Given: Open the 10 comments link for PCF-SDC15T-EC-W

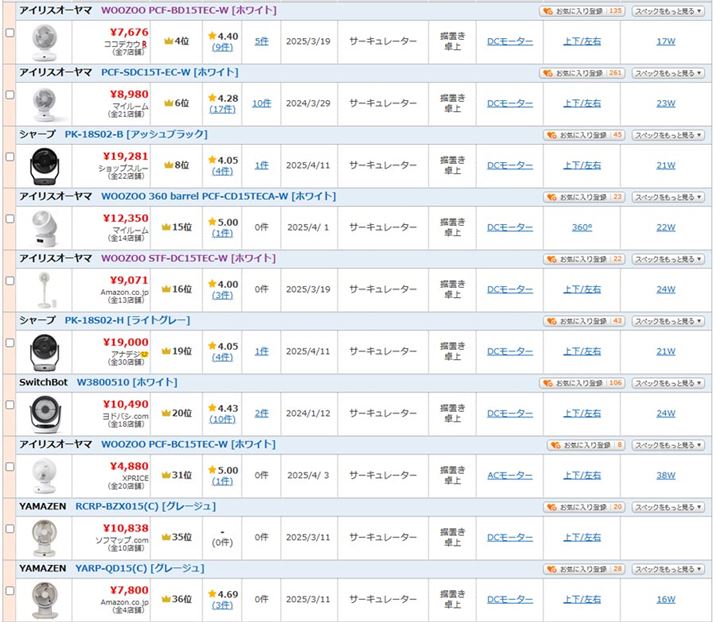Looking at the screenshot, I should coord(261,103).
